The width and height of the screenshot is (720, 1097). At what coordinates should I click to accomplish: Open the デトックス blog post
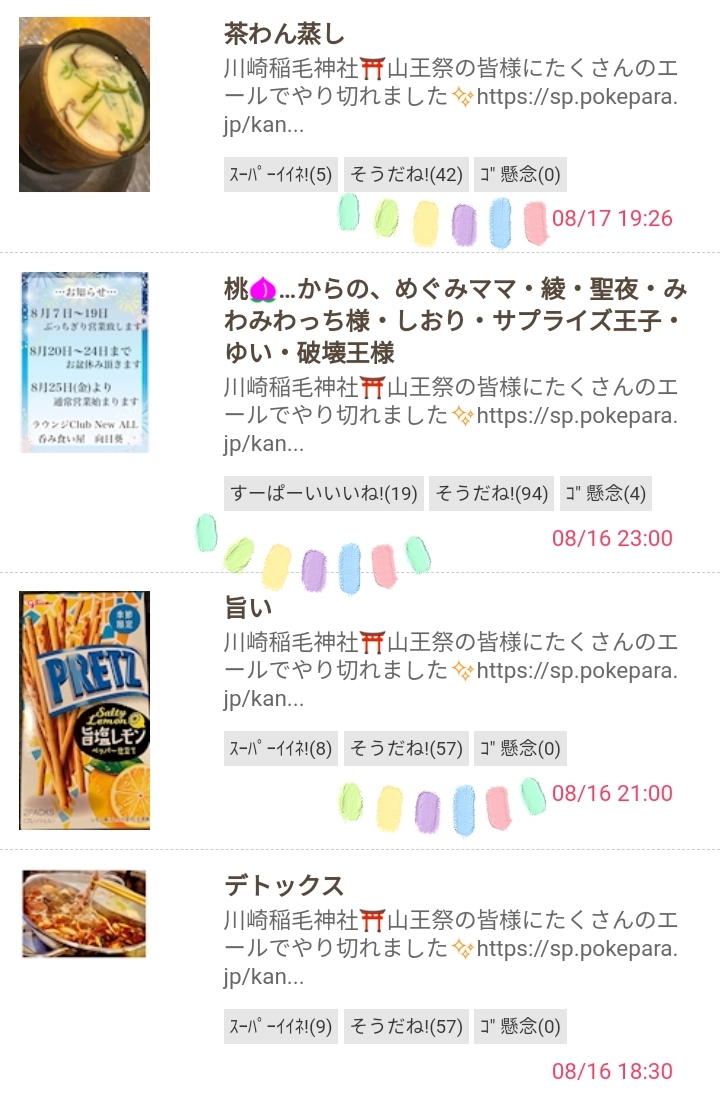[284, 885]
